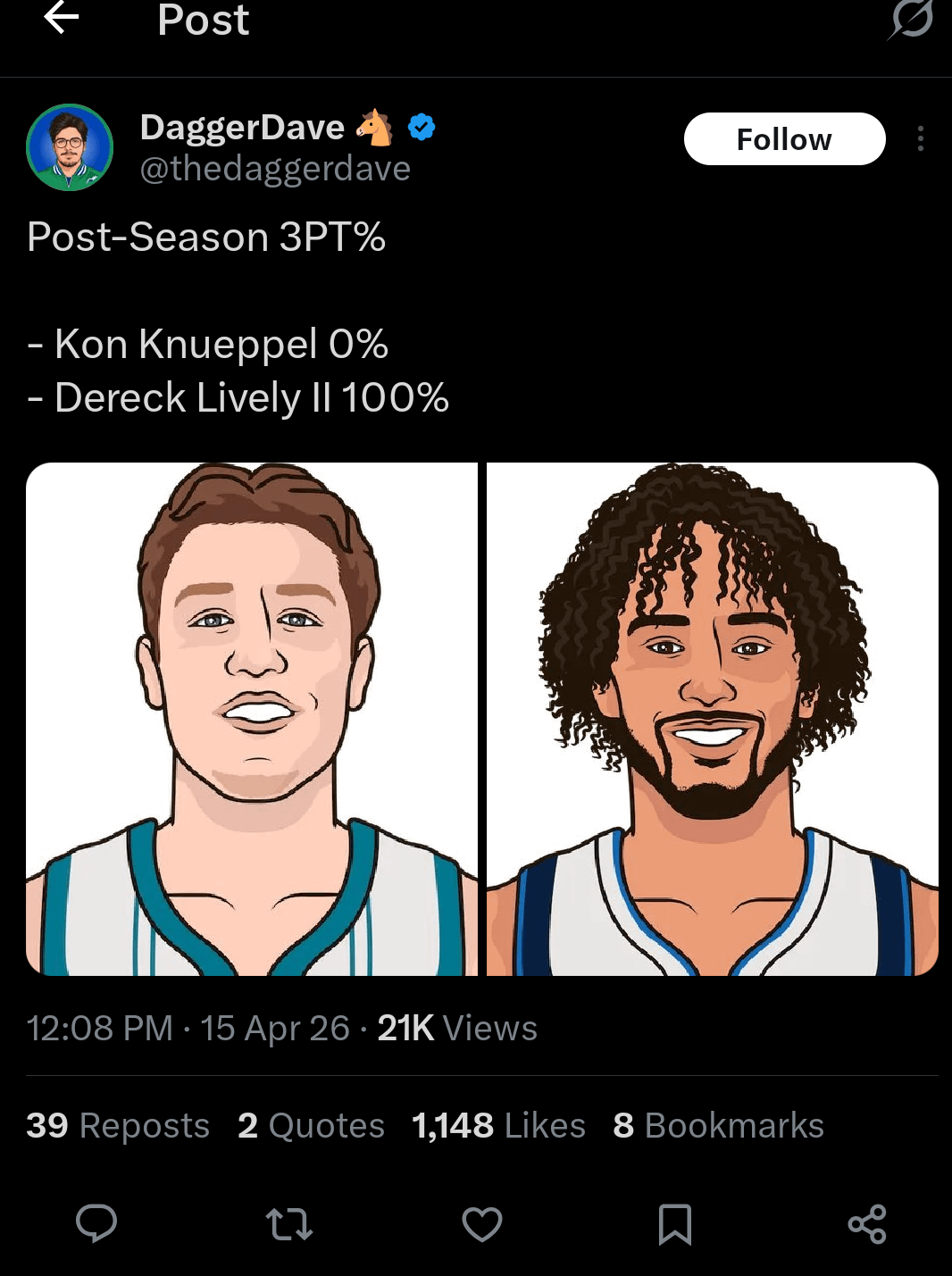See who gave the 1,148 Likes

click(x=498, y=1126)
